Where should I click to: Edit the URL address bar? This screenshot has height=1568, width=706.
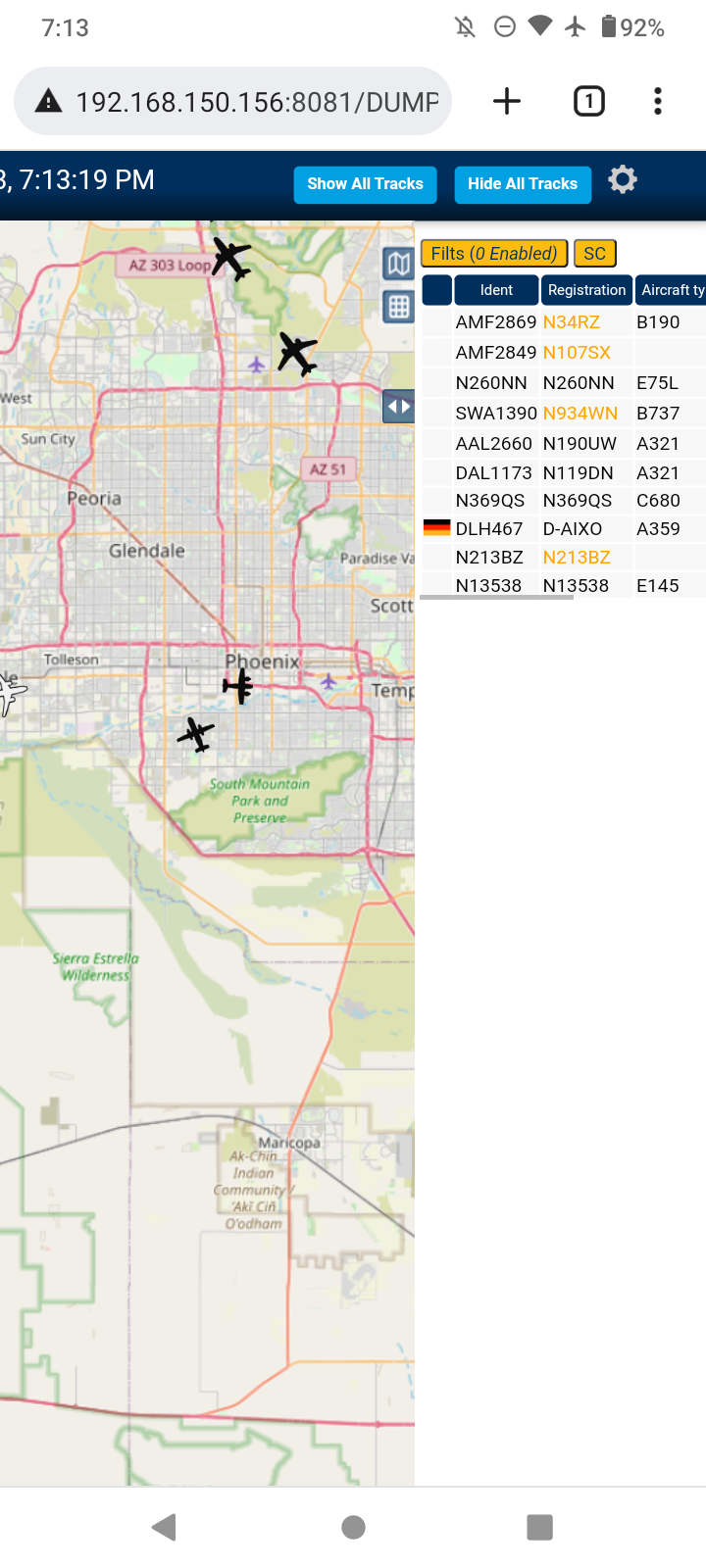coord(232,101)
